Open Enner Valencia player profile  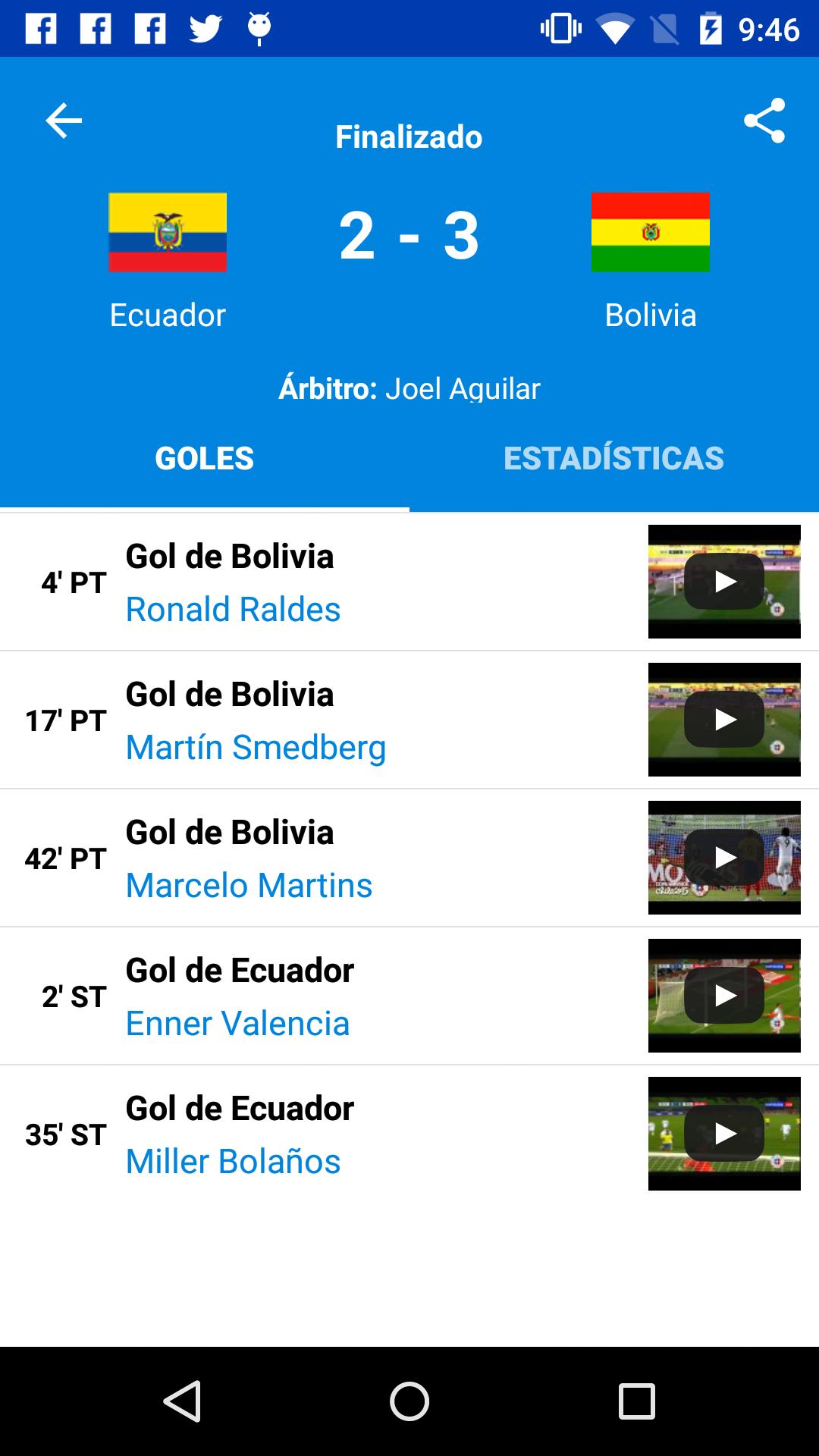point(238,1023)
